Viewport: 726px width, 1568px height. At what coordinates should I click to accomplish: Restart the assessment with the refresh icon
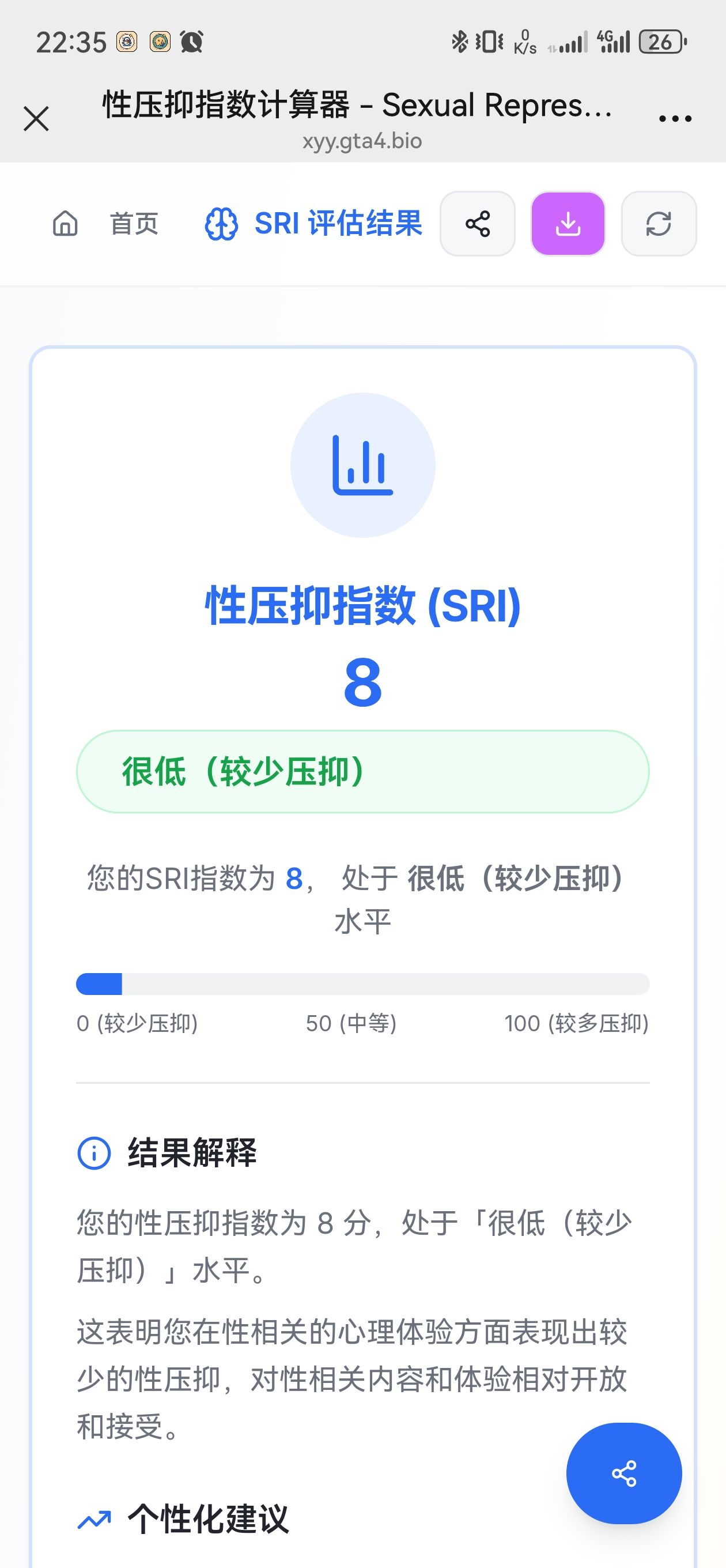tap(659, 224)
